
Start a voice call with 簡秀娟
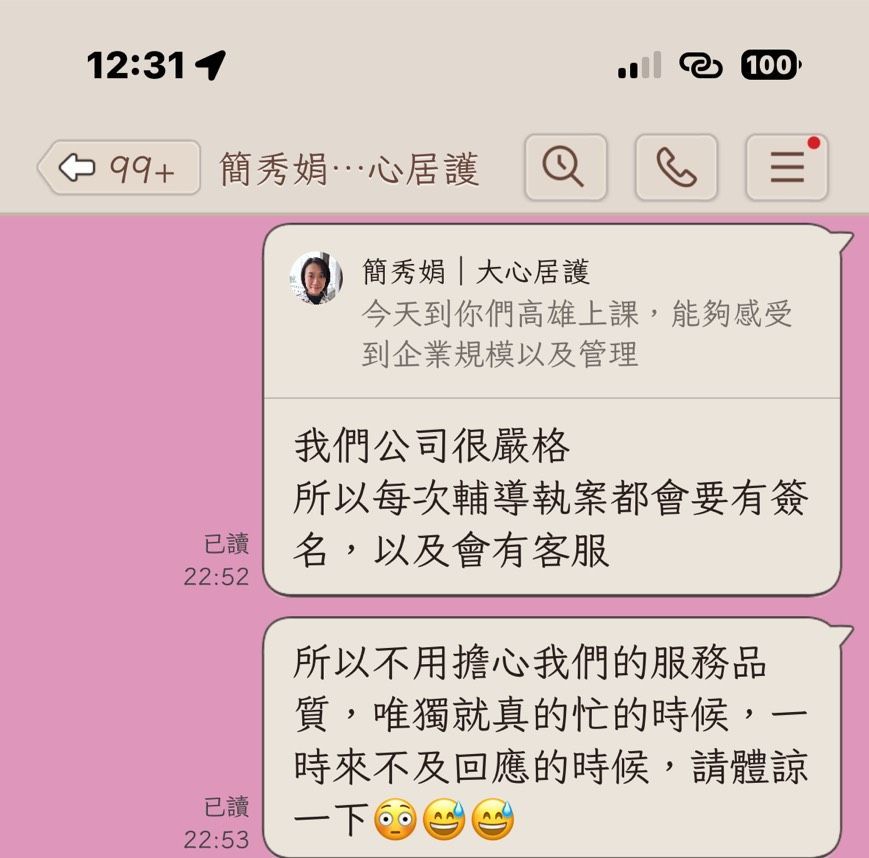click(x=676, y=167)
